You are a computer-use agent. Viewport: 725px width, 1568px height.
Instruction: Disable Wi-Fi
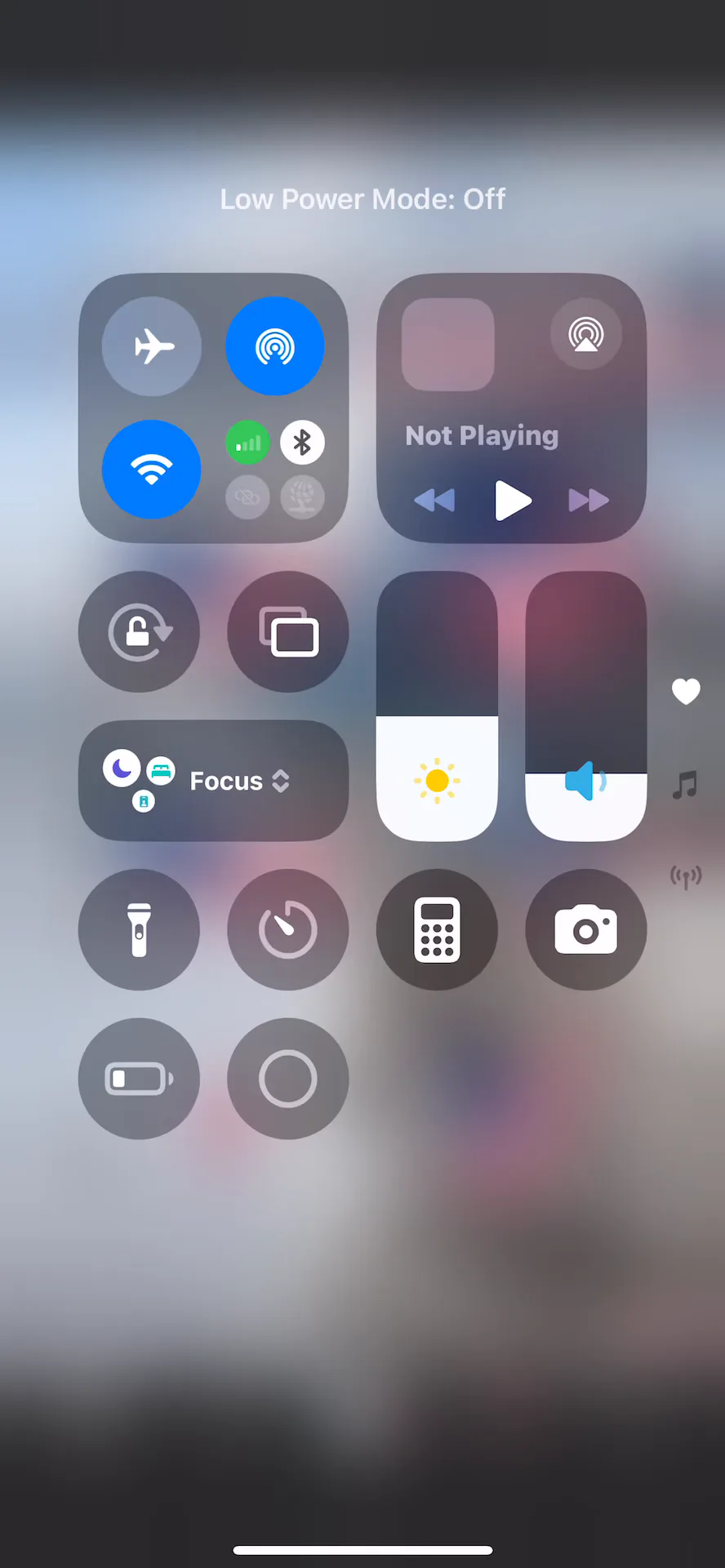click(x=152, y=470)
